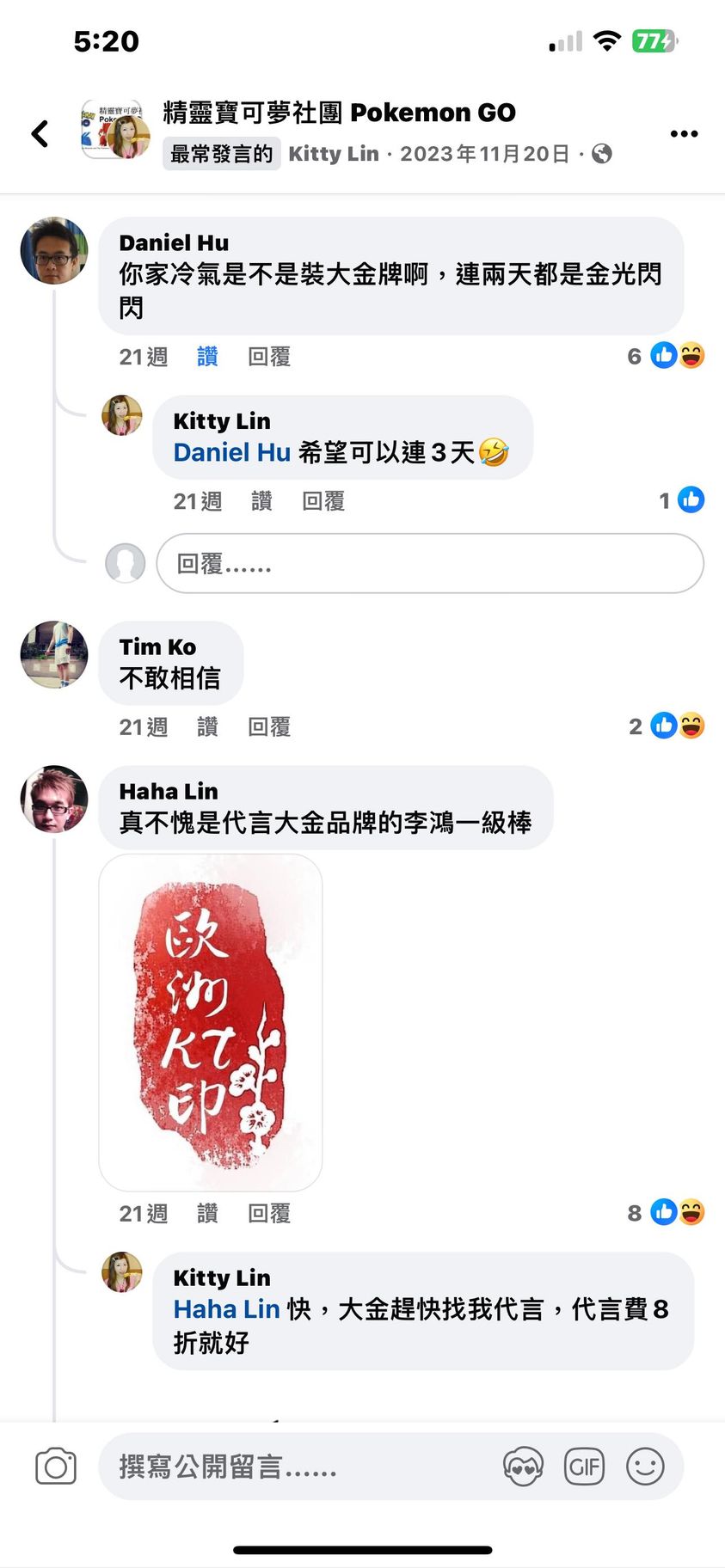This screenshot has height=1568, width=725.
Task: Like Daniel Hu's comment
Action: click(x=207, y=357)
